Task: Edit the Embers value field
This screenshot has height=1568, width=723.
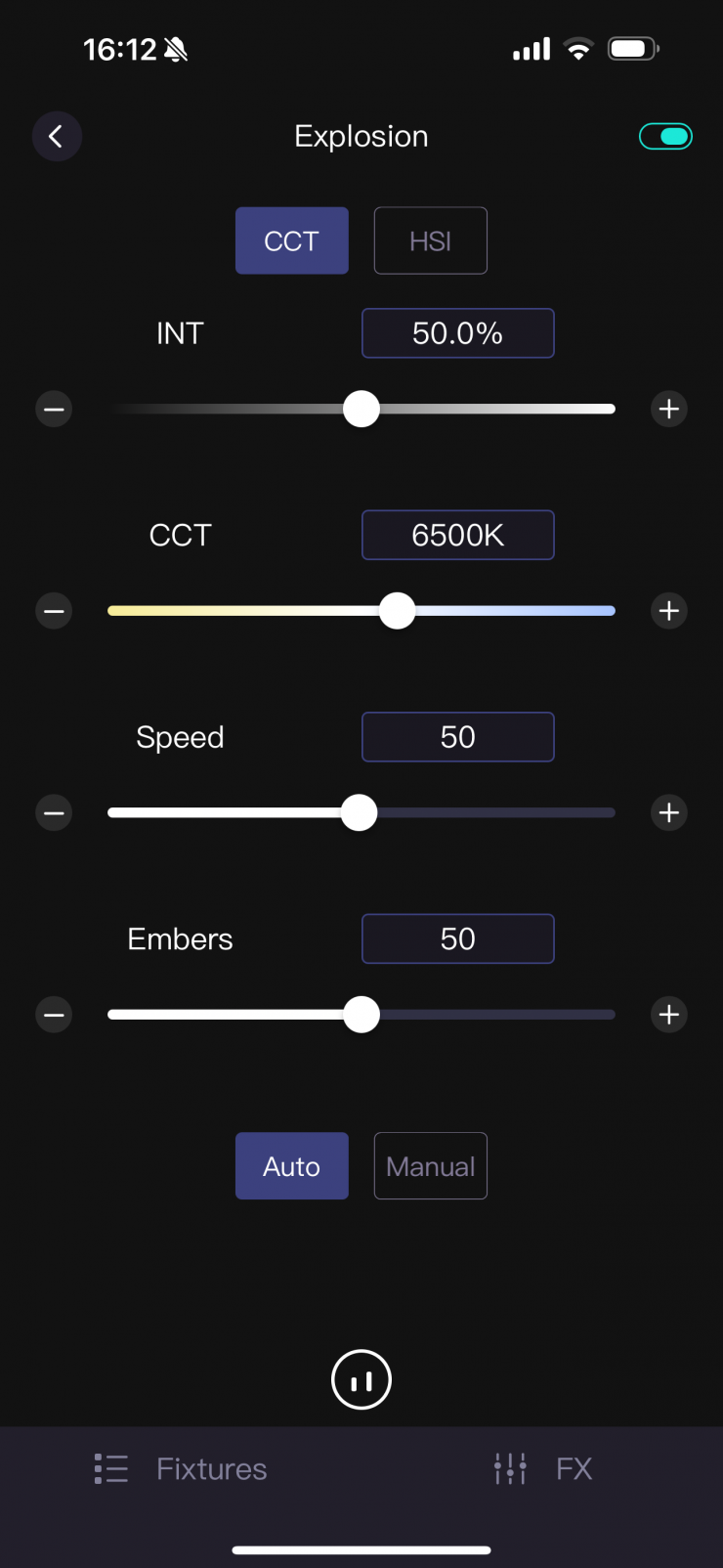Action: (x=457, y=938)
